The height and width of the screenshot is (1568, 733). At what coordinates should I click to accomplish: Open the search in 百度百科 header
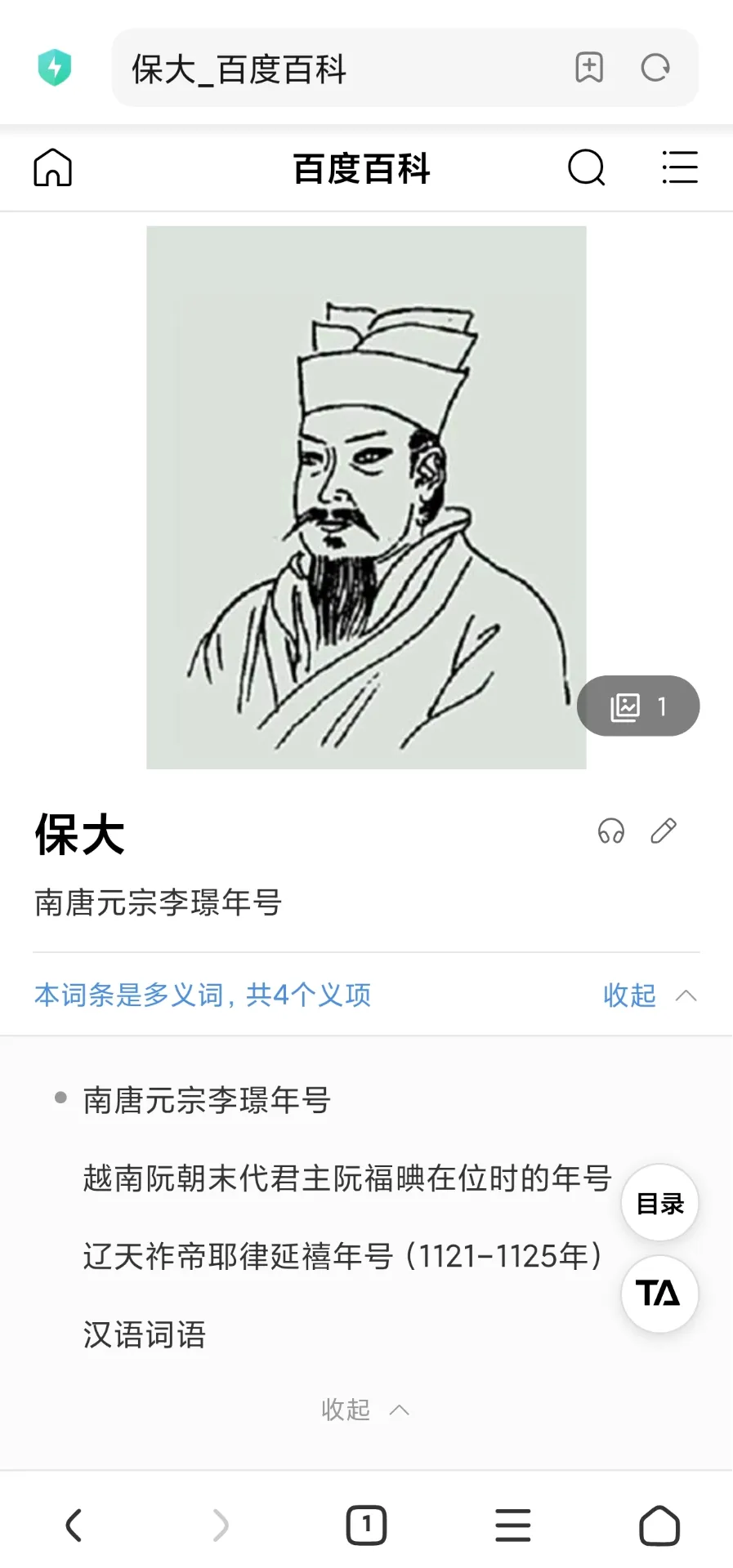tap(586, 169)
